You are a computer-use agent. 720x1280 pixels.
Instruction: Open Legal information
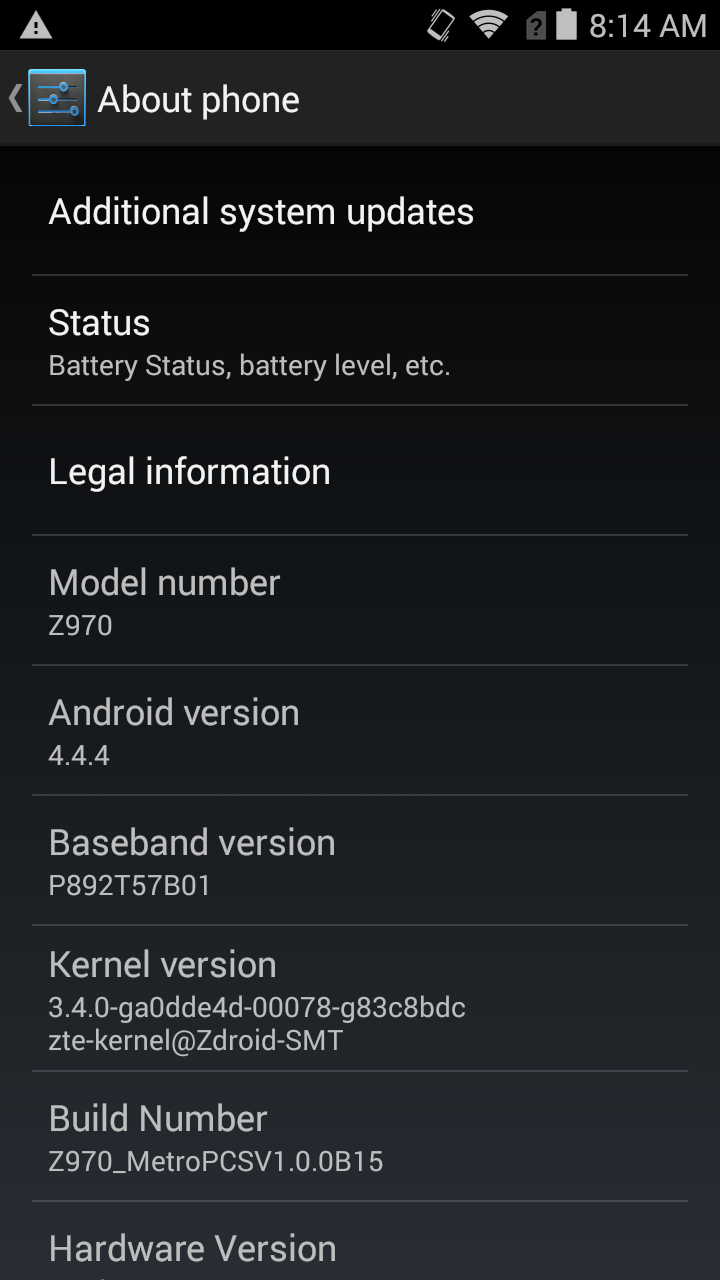coord(360,471)
